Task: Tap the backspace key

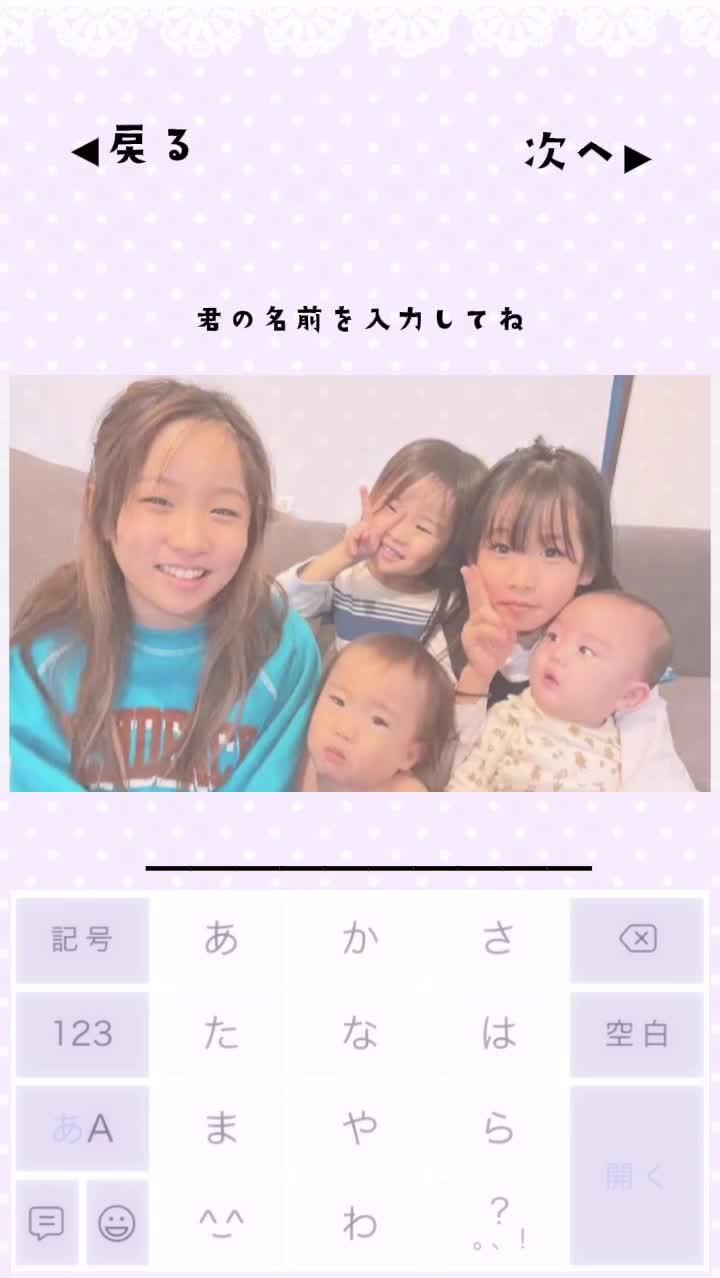Action: (x=637, y=939)
